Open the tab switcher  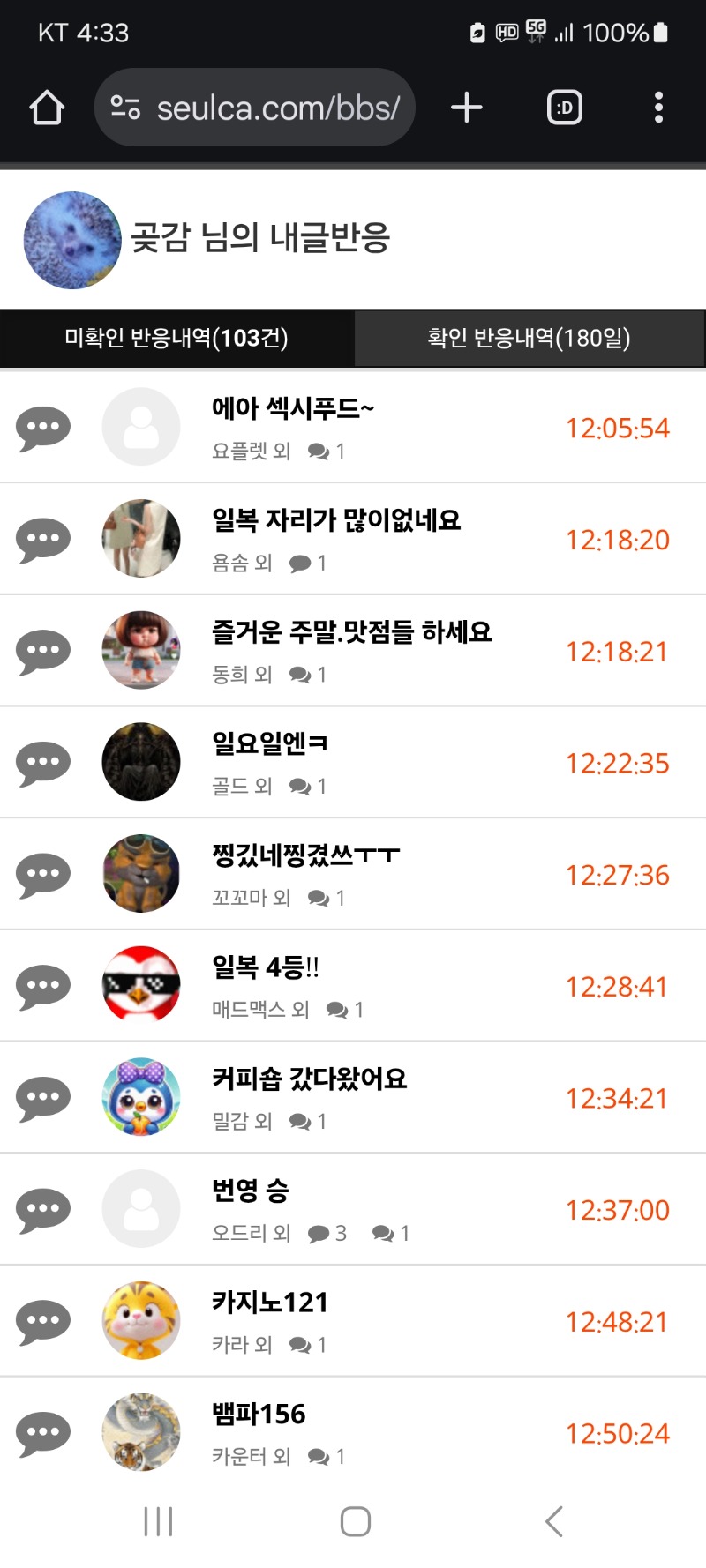pos(564,108)
